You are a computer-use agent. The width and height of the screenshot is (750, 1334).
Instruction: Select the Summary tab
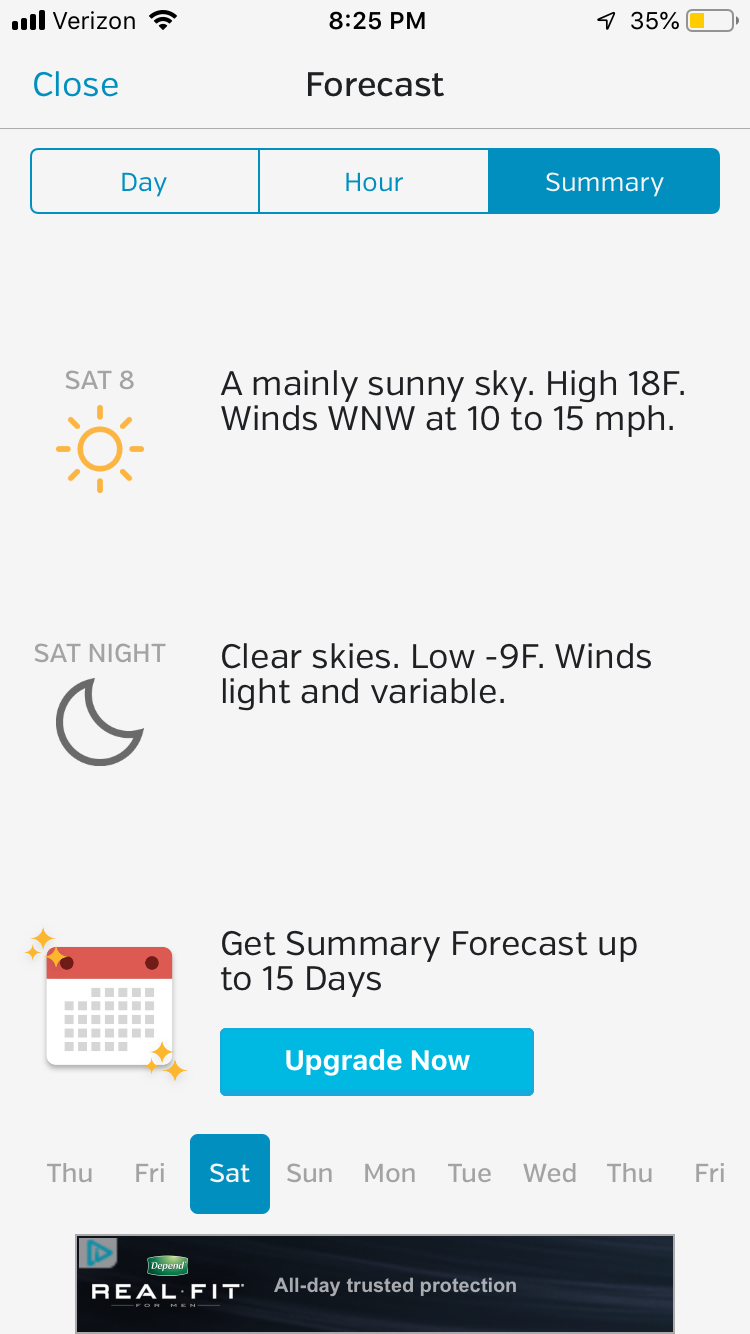point(604,181)
